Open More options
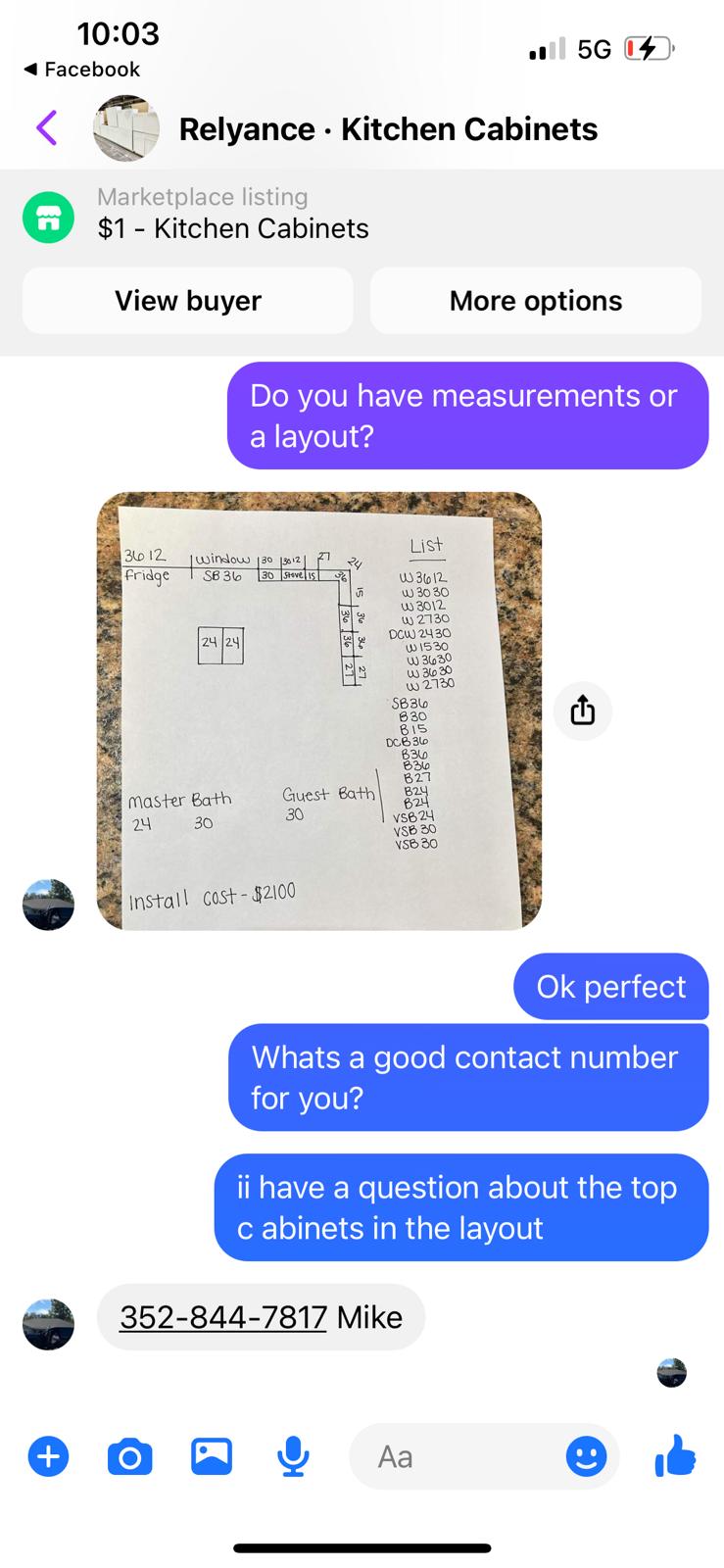This screenshot has width=724, height=1568. tap(536, 301)
